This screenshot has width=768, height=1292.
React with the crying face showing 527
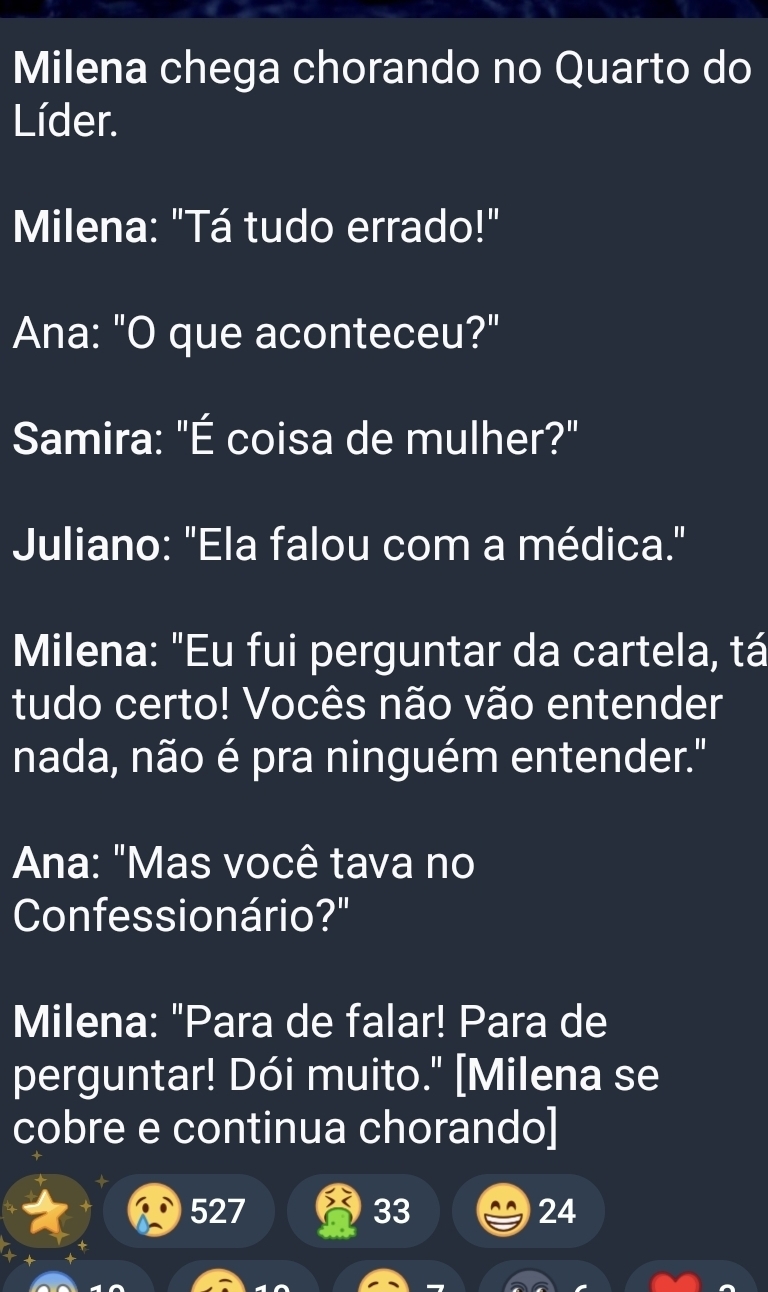tap(188, 1211)
